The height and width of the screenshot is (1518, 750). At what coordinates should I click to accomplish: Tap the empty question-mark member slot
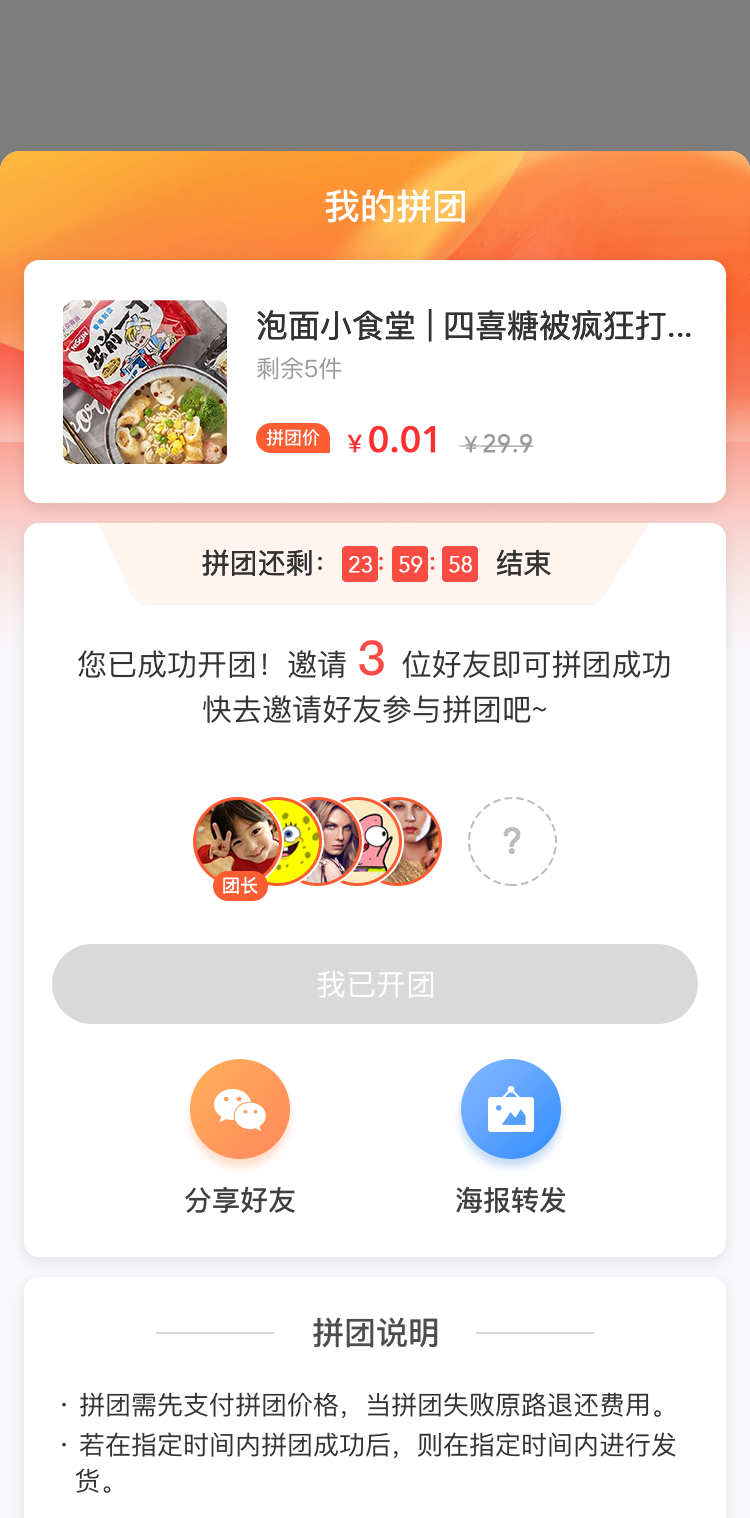[512, 841]
